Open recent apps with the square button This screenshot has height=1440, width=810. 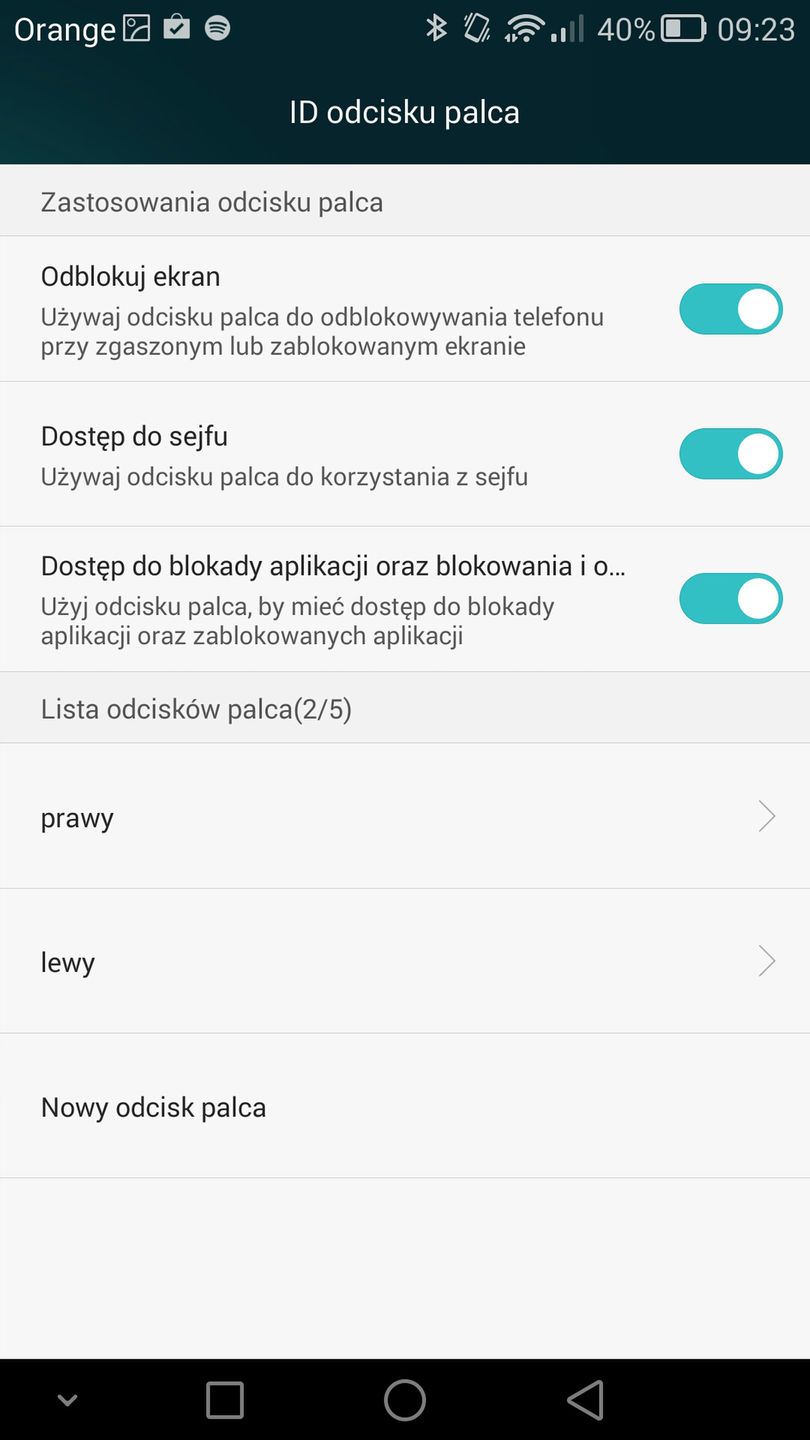click(x=225, y=1400)
